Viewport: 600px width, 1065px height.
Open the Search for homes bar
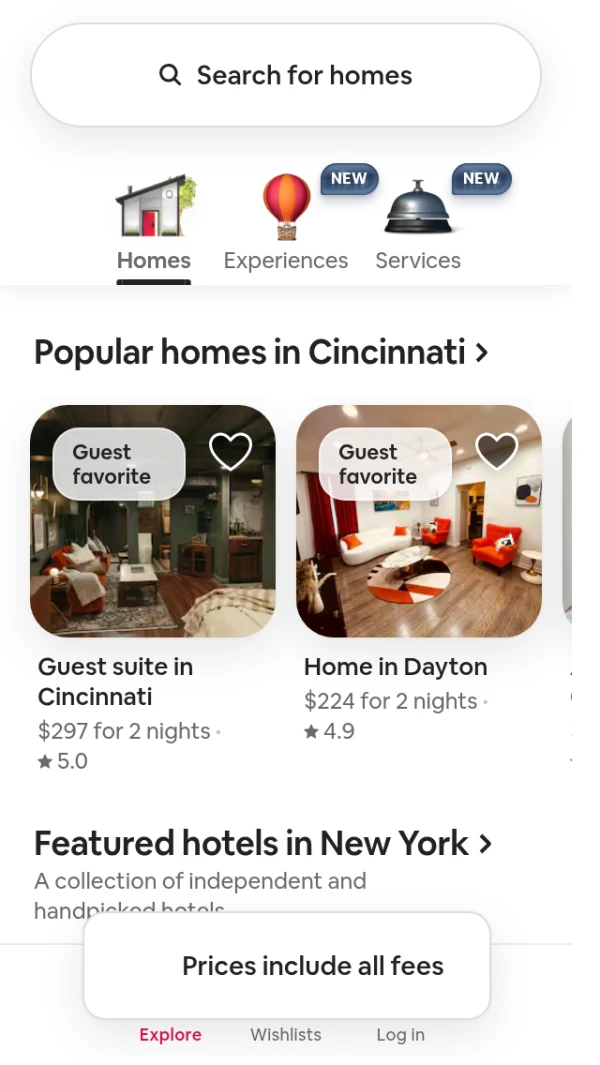286,75
